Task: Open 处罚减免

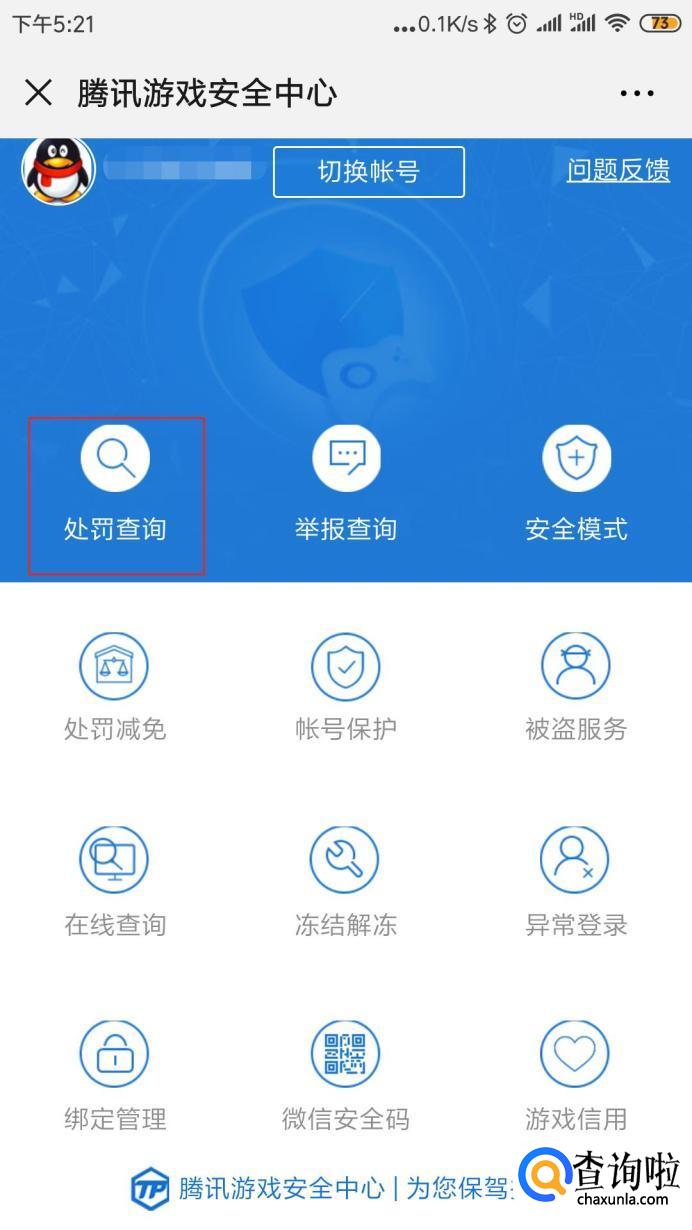Action: pos(114,688)
